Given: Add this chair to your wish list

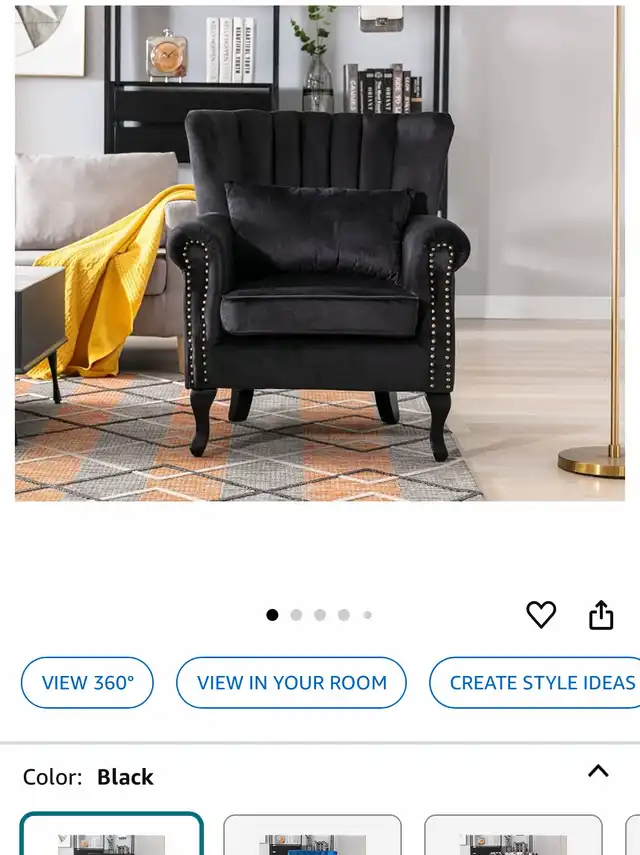Looking at the screenshot, I should 541,614.
